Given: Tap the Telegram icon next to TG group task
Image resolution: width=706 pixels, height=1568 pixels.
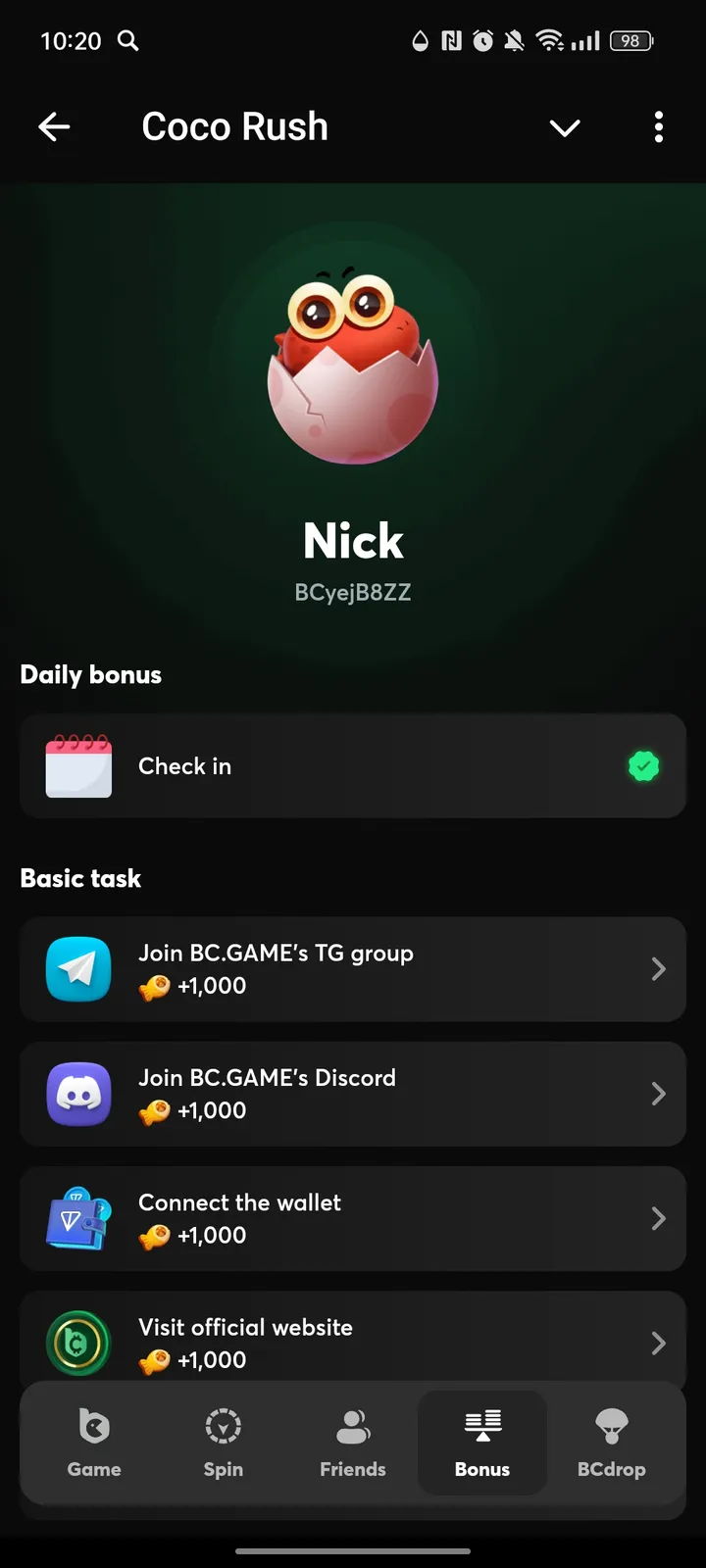Looking at the screenshot, I should (x=78, y=968).
